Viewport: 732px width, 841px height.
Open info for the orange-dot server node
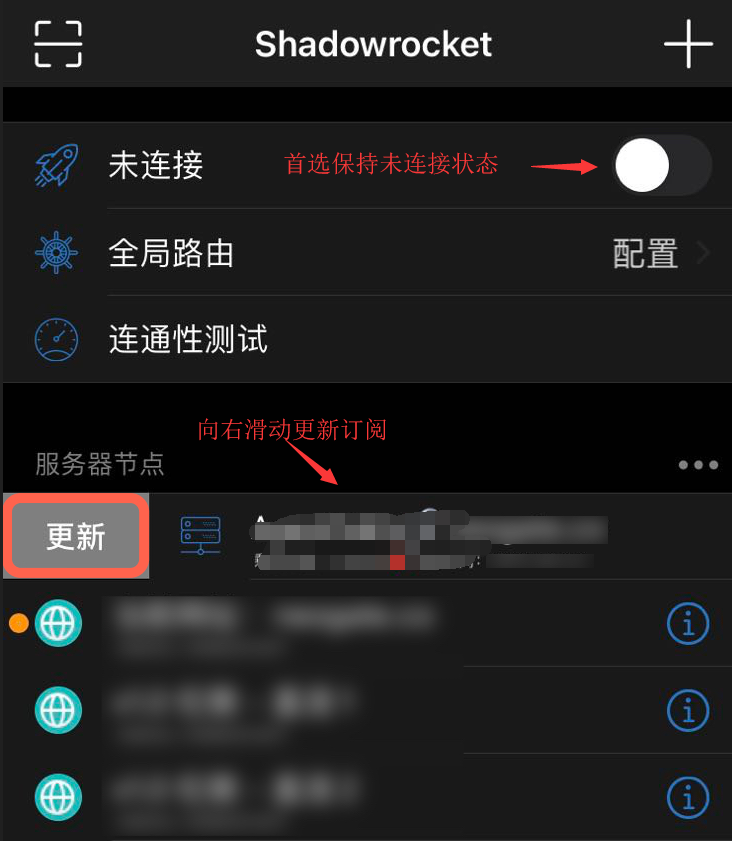point(687,624)
